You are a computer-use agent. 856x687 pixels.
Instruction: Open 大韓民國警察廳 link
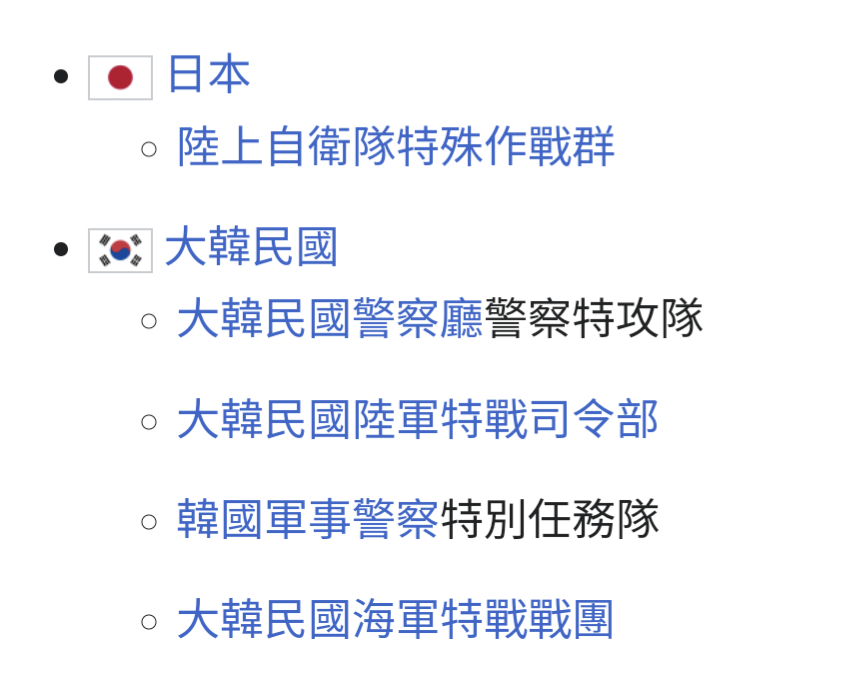(330, 319)
